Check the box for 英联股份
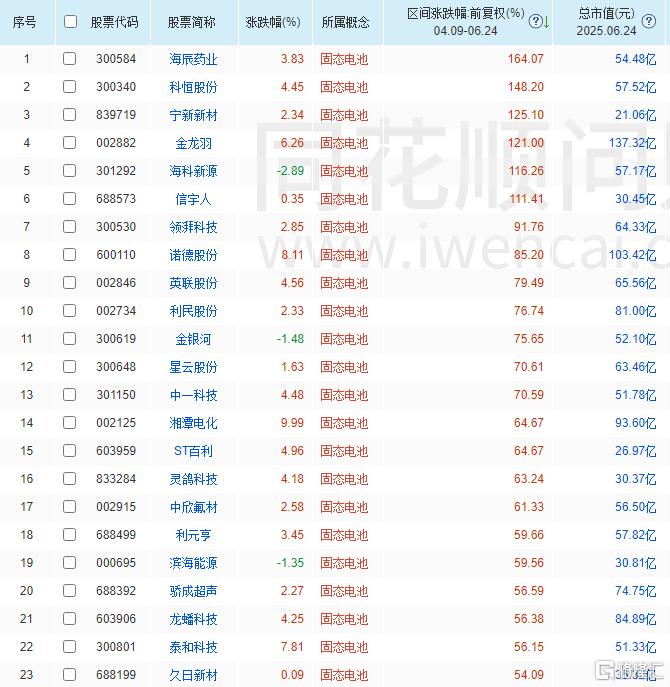Viewport: 670px width, 687px height. [69, 283]
